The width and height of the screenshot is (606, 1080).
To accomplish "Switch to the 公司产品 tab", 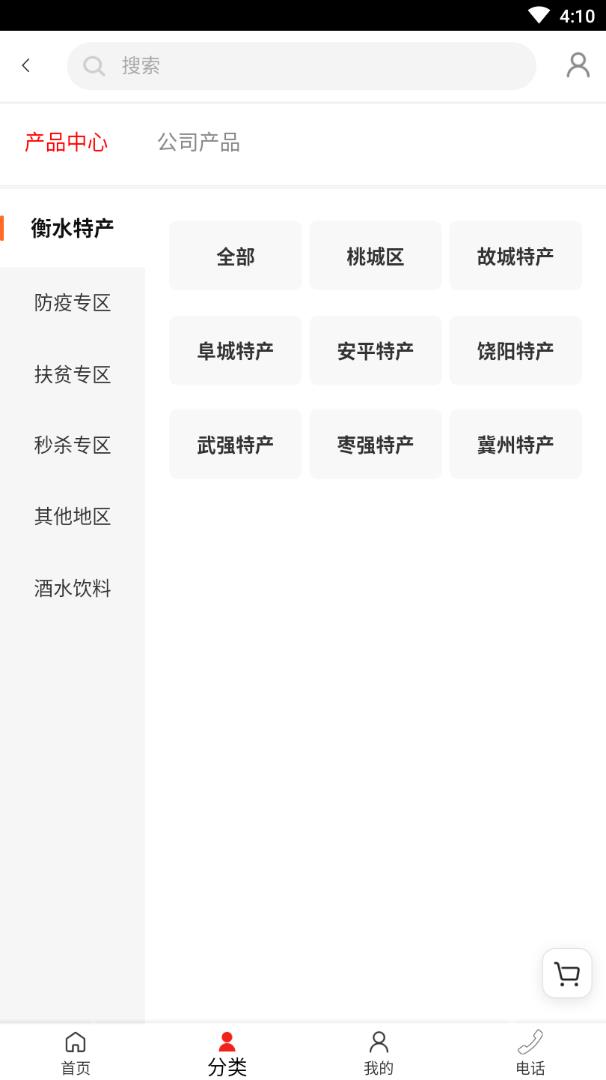I will [198, 143].
